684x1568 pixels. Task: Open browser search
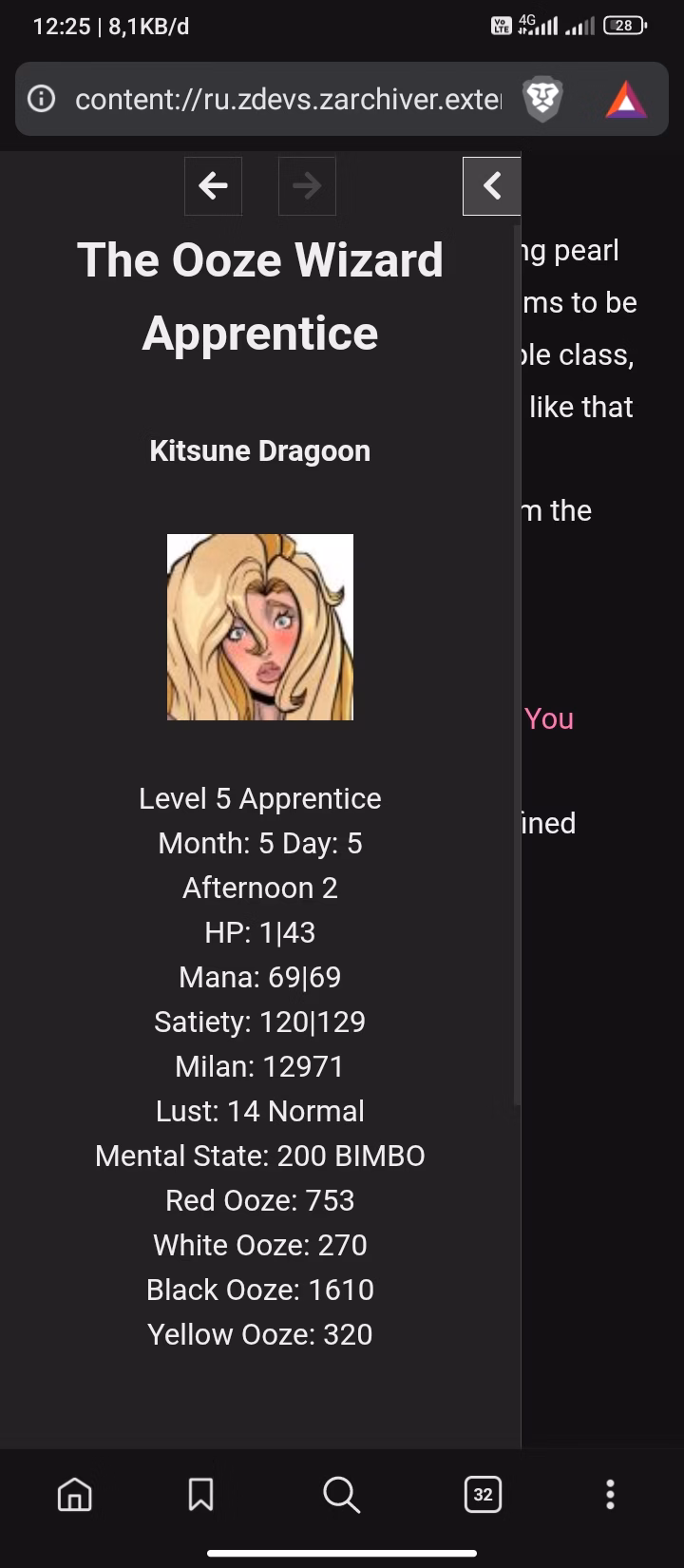coord(341,1495)
